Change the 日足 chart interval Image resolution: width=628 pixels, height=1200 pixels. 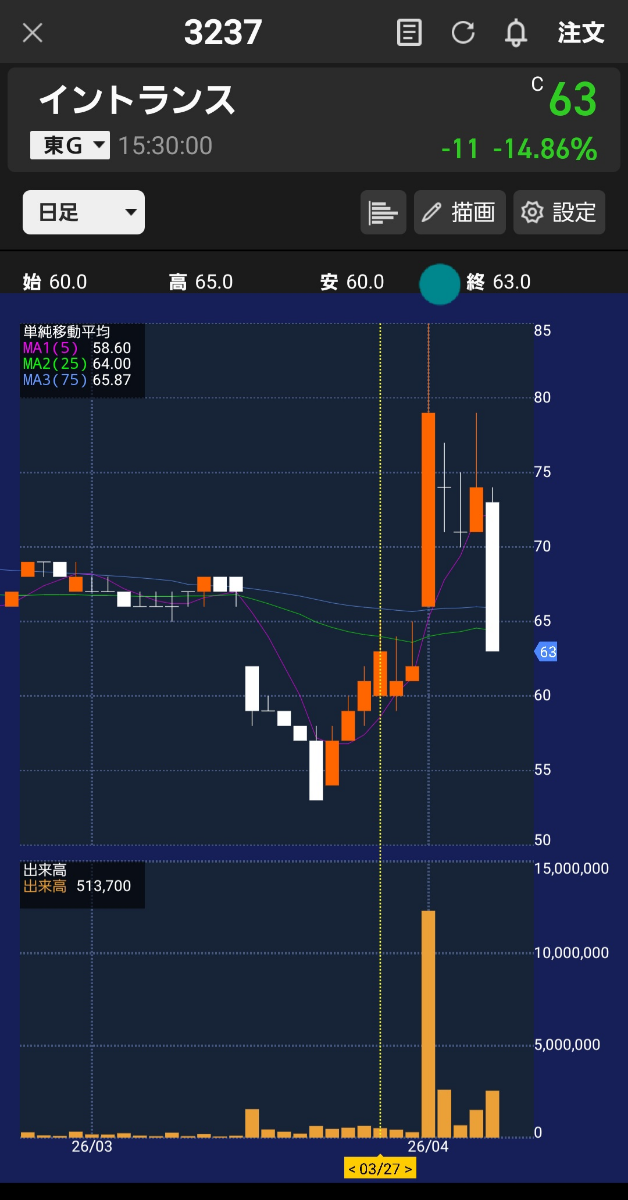84,212
